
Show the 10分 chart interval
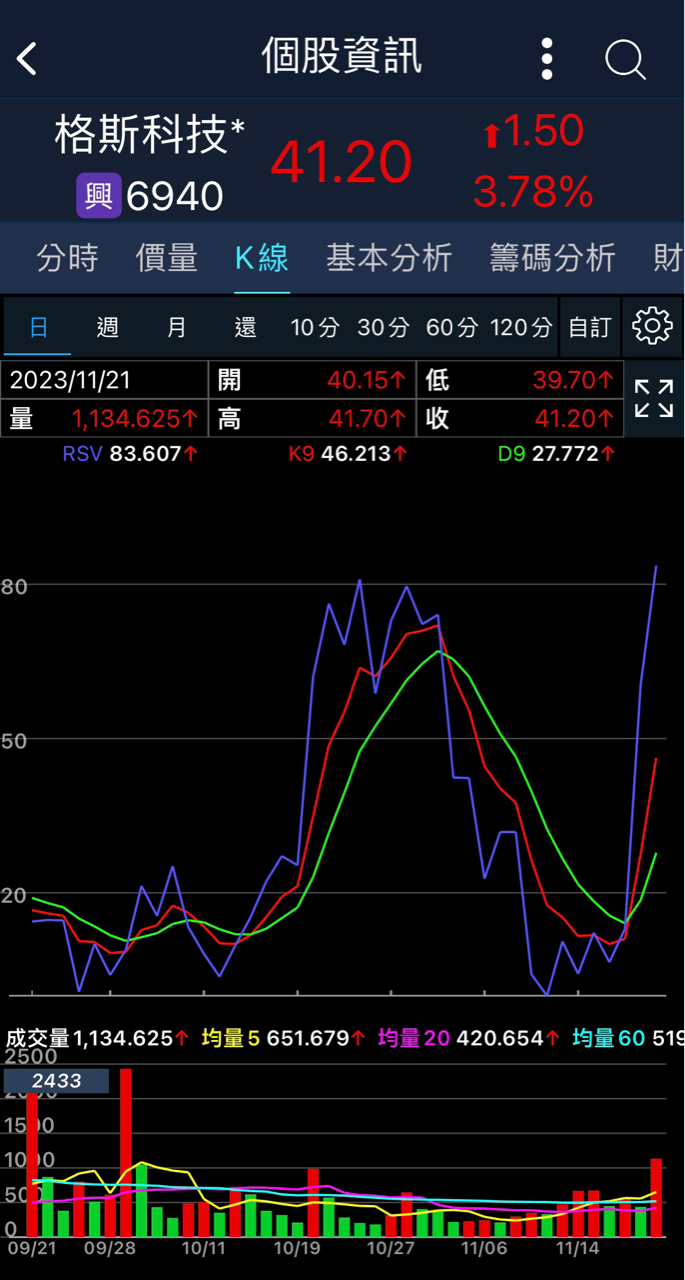pyautogui.click(x=315, y=327)
